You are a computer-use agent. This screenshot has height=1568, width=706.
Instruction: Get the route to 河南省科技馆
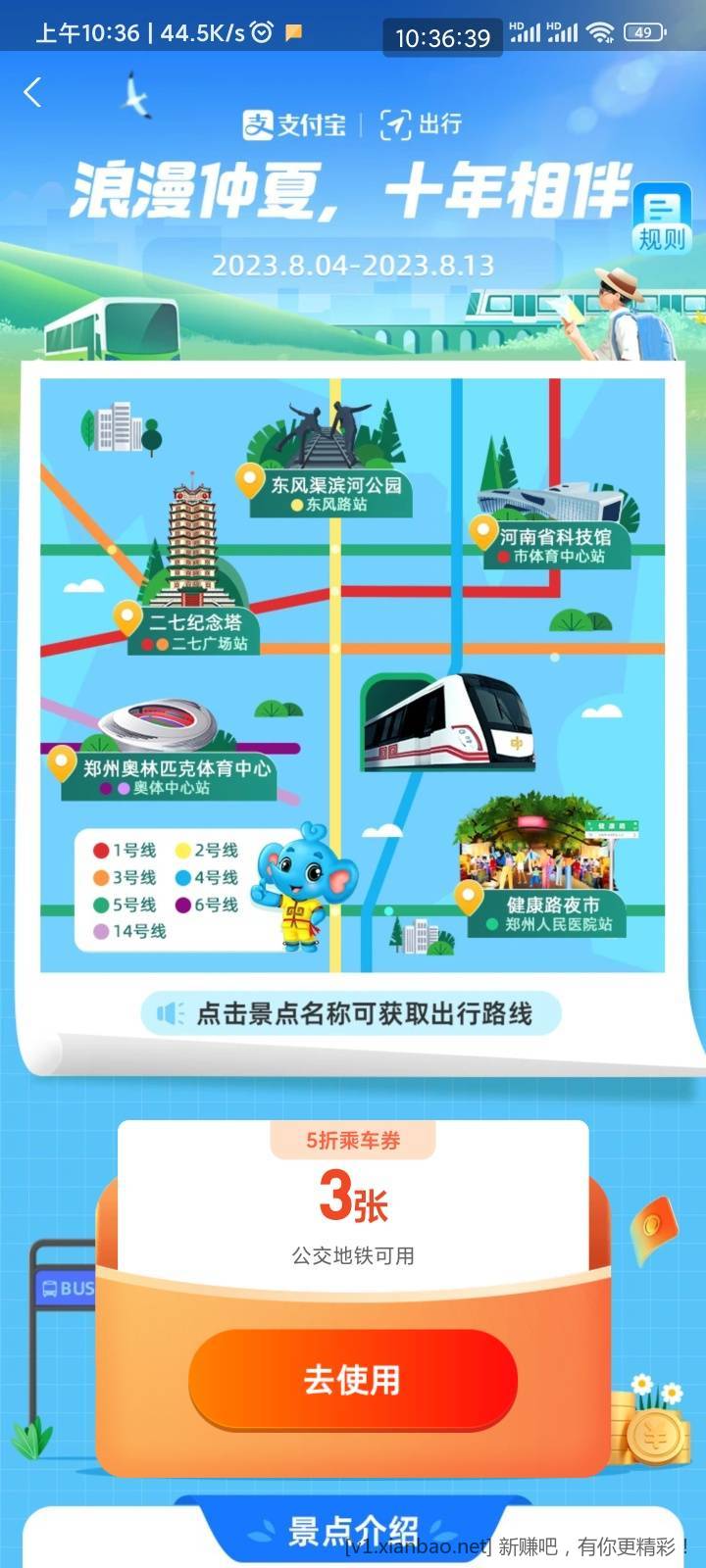point(555,536)
